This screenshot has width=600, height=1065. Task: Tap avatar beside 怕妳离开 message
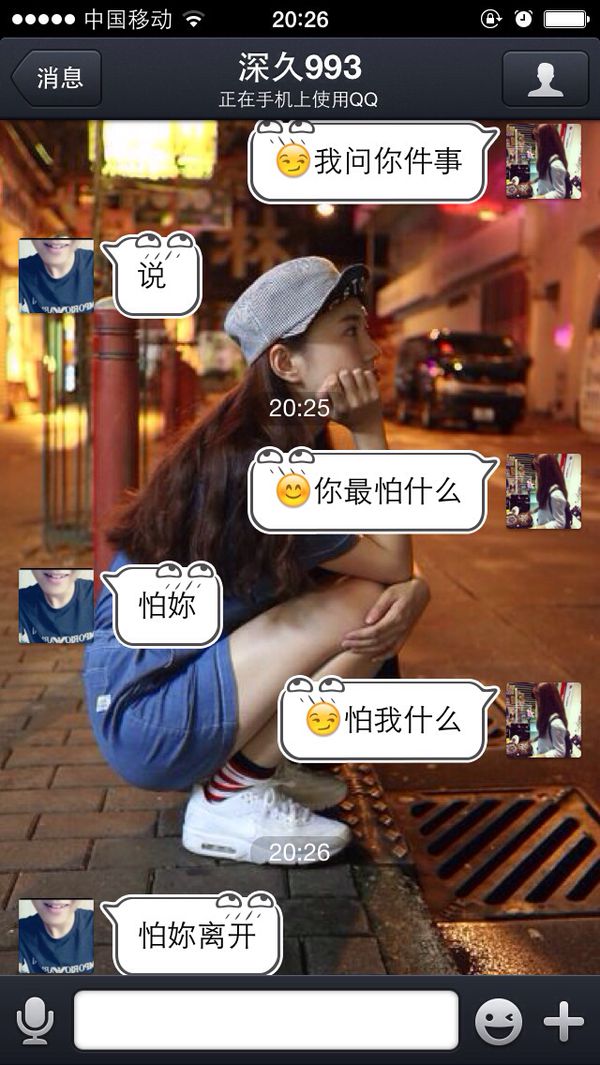[x=56, y=936]
